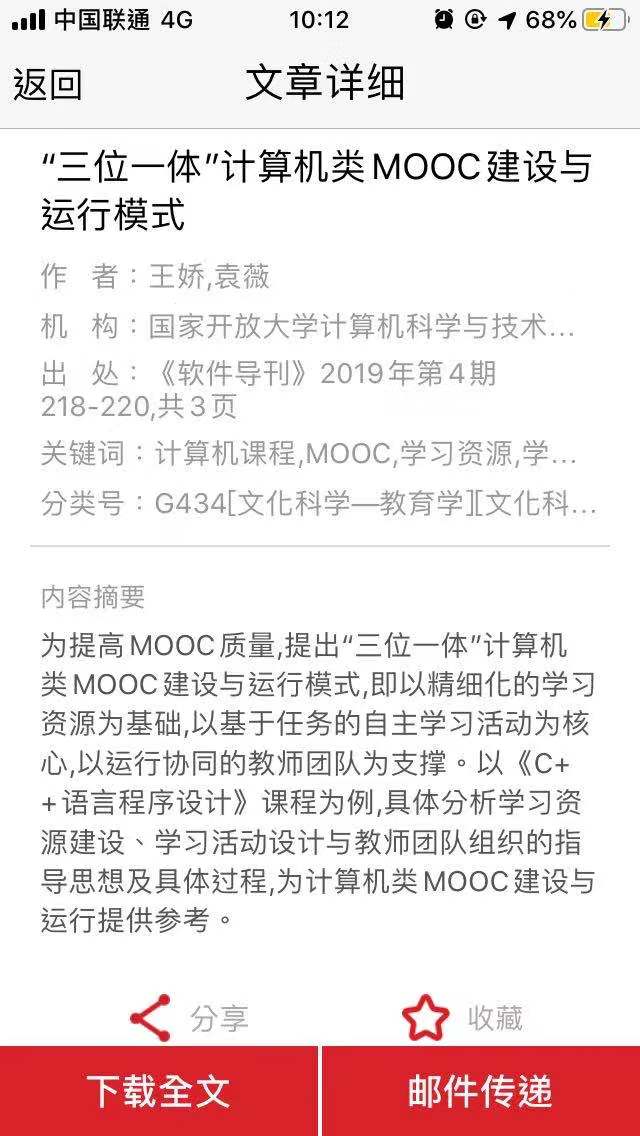This screenshot has width=640, height=1136.
Task: Go back using the 返回 button
Action: (x=47, y=84)
